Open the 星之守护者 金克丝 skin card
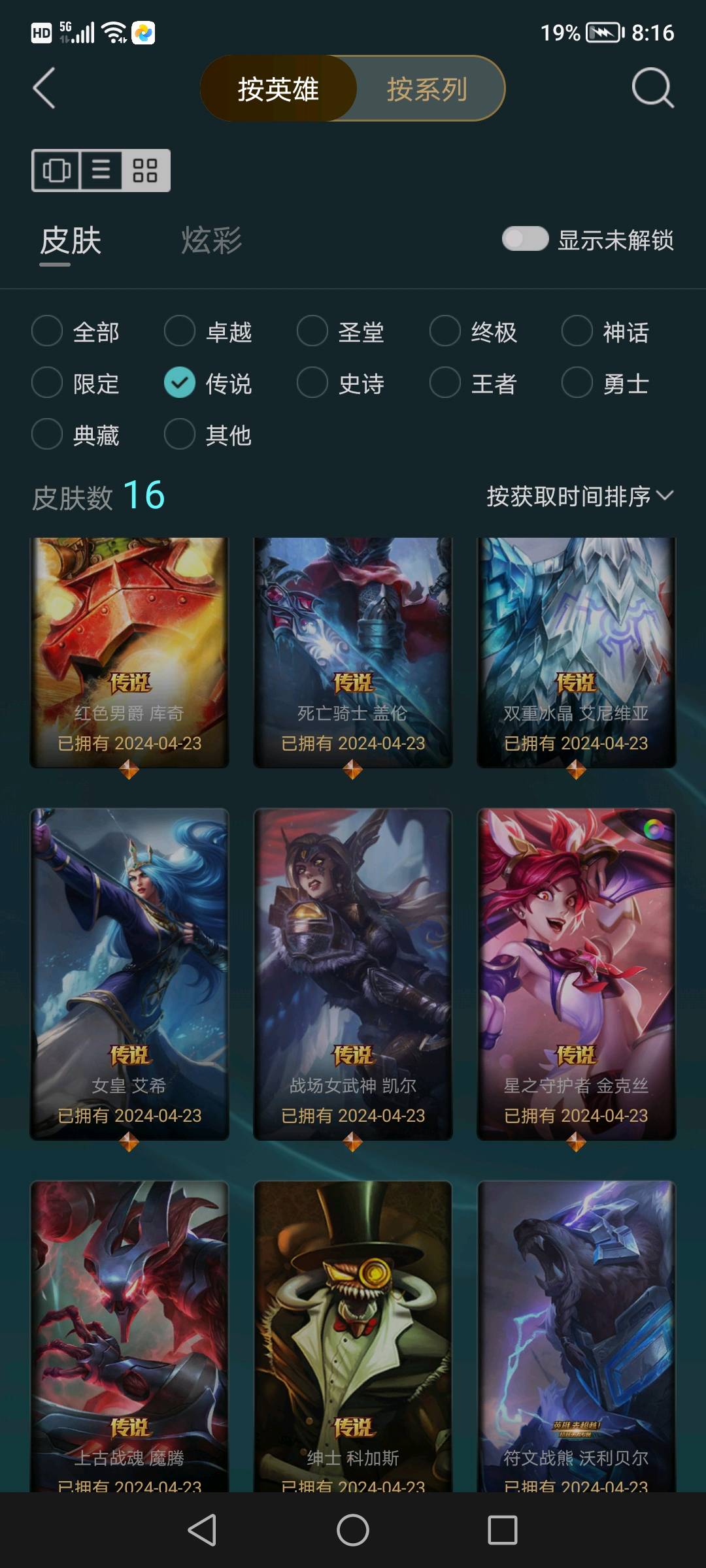This screenshot has height=1568, width=706. (x=576, y=973)
